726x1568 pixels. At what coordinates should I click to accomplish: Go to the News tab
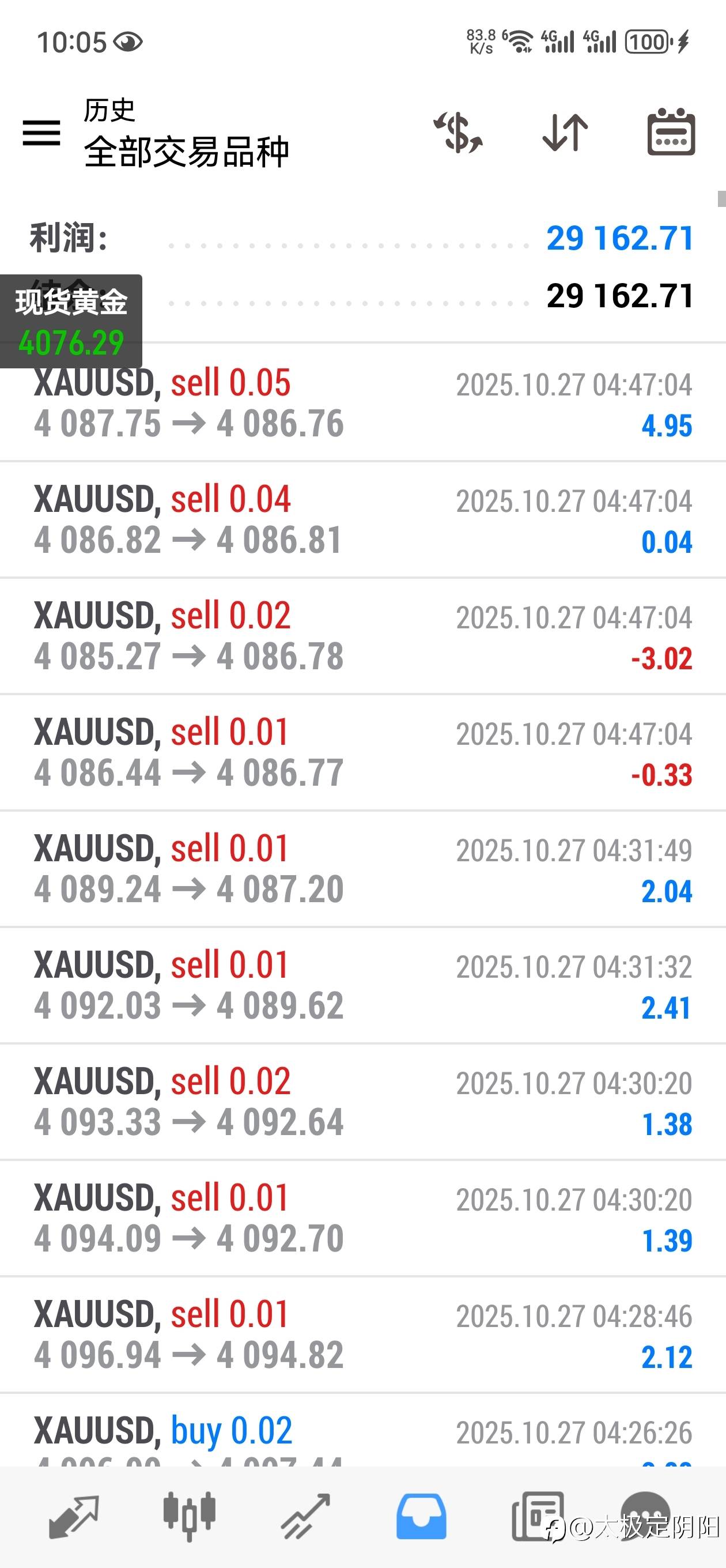[x=537, y=1517]
